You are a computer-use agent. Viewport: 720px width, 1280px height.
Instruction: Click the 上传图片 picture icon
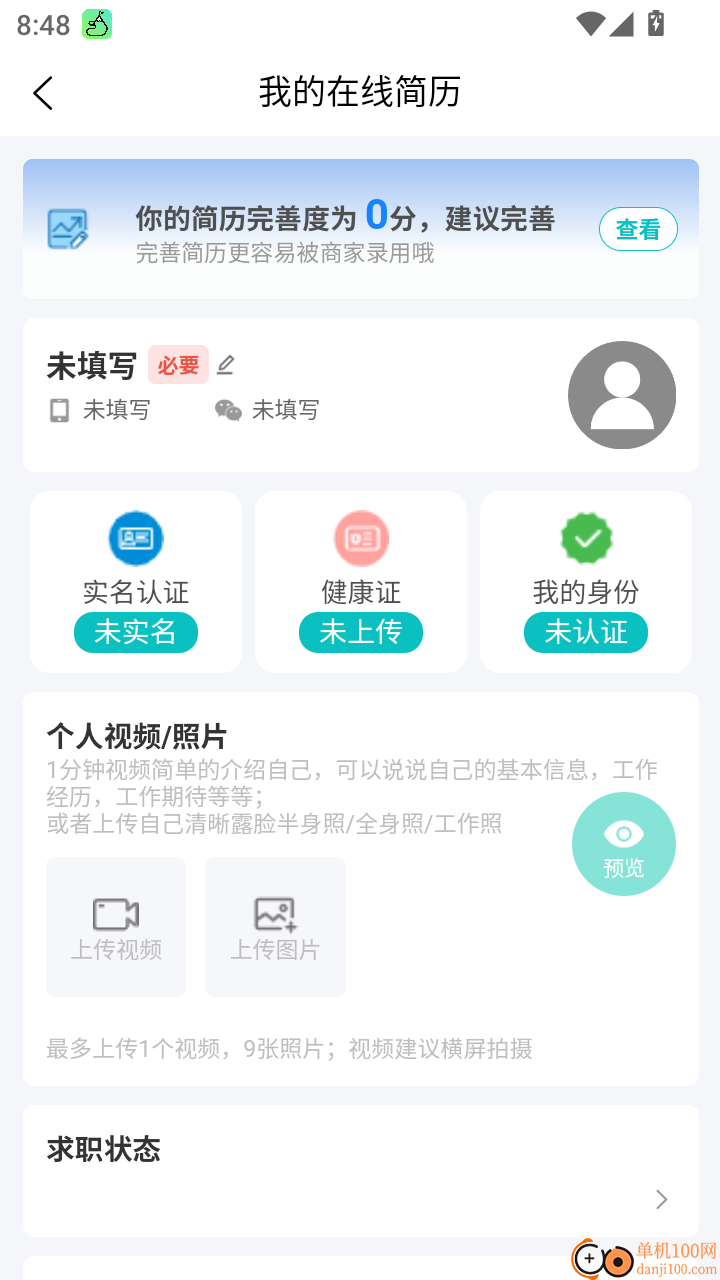click(274, 913)
